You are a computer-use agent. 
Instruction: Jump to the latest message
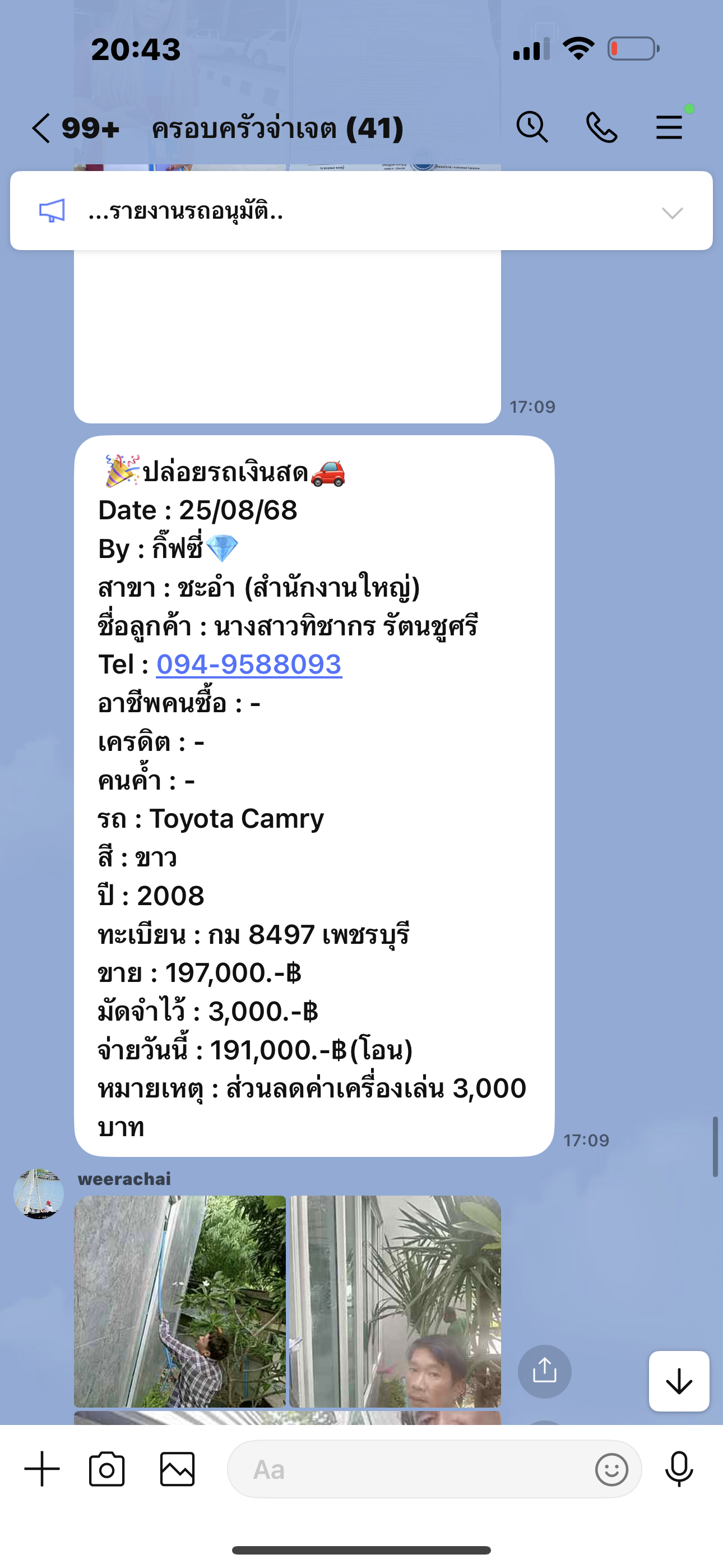(679, 1381)
